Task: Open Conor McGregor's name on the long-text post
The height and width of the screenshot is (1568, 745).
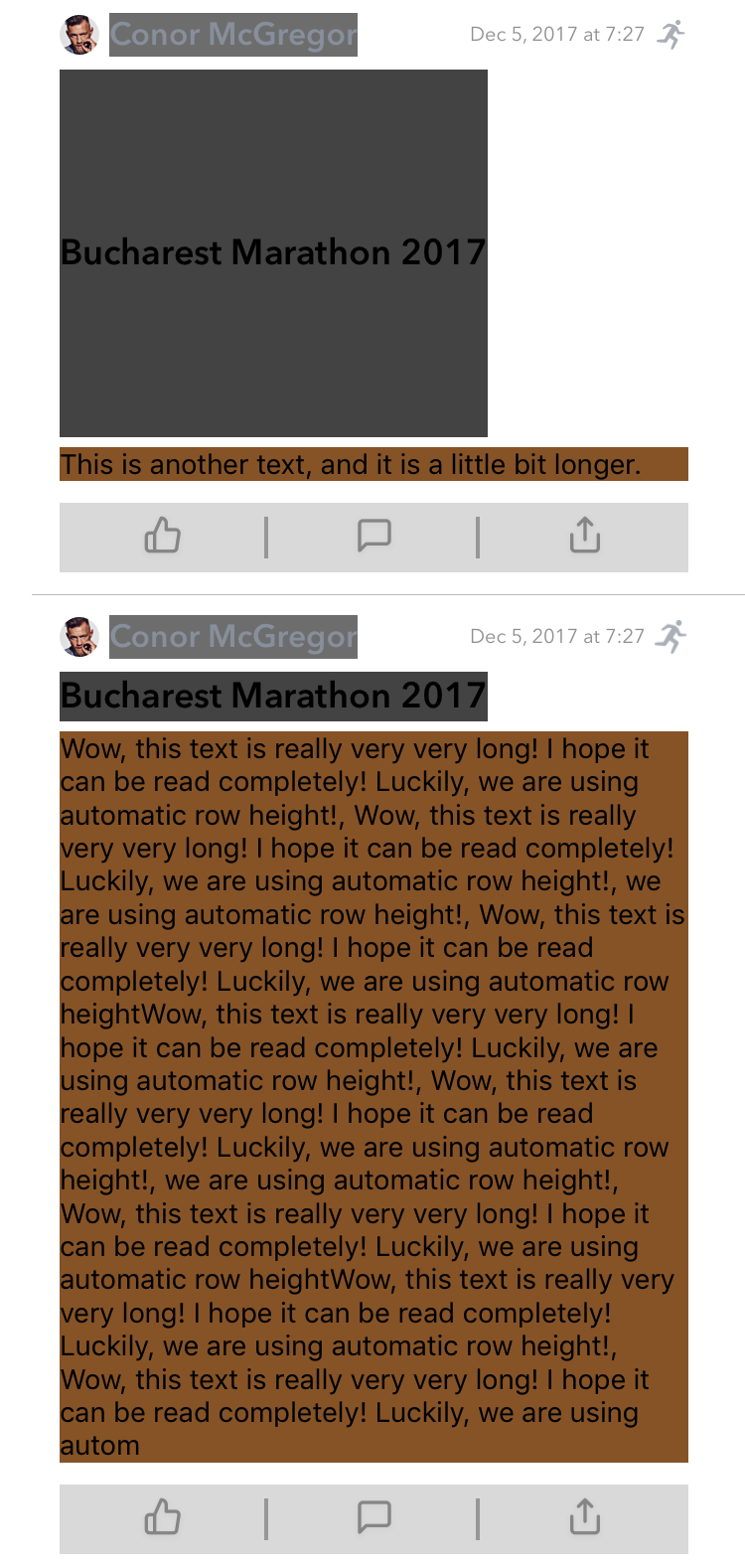Action: (x=232, y=637)
